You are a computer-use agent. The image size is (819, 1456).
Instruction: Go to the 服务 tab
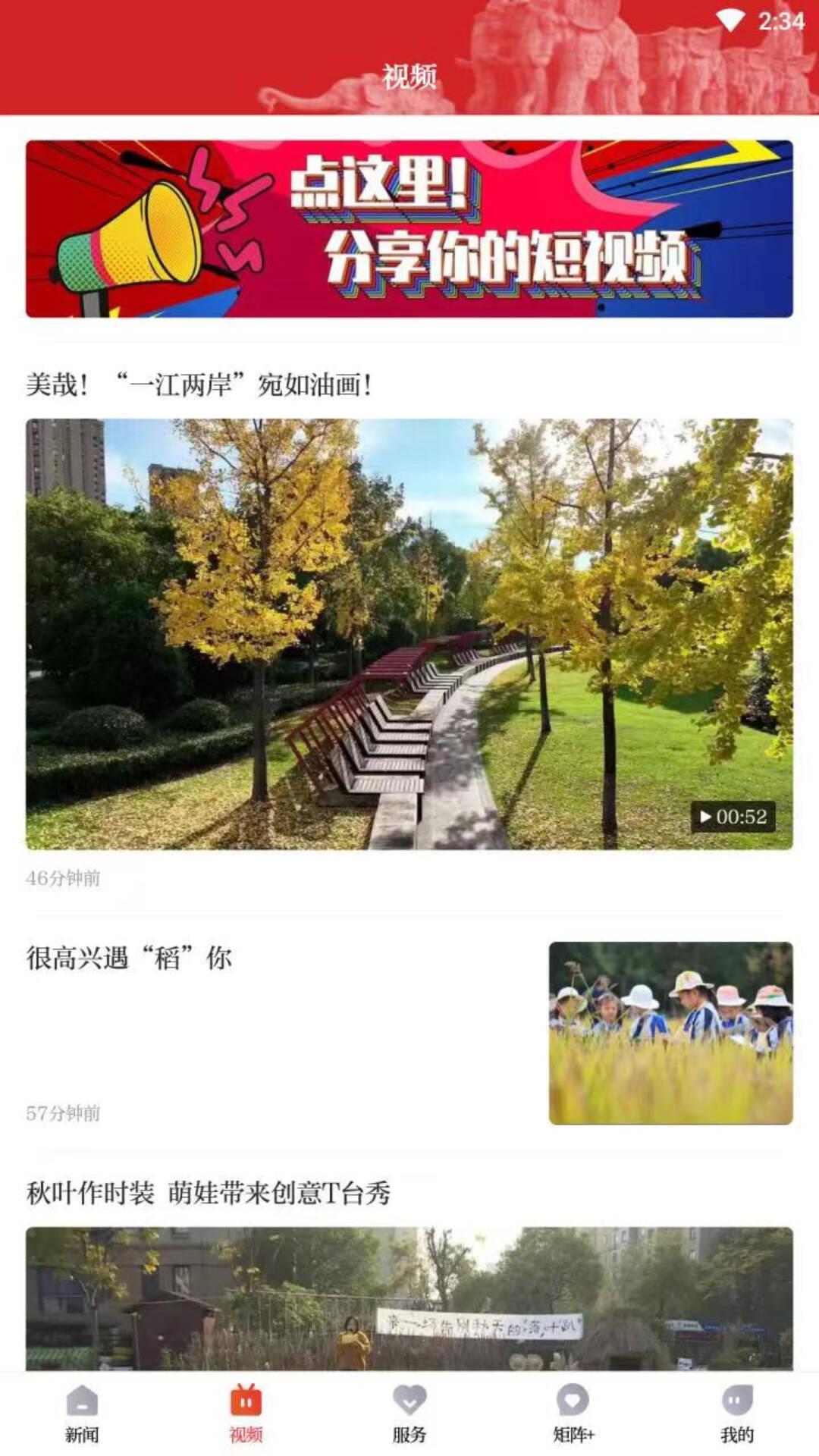tap(409, 1414)
